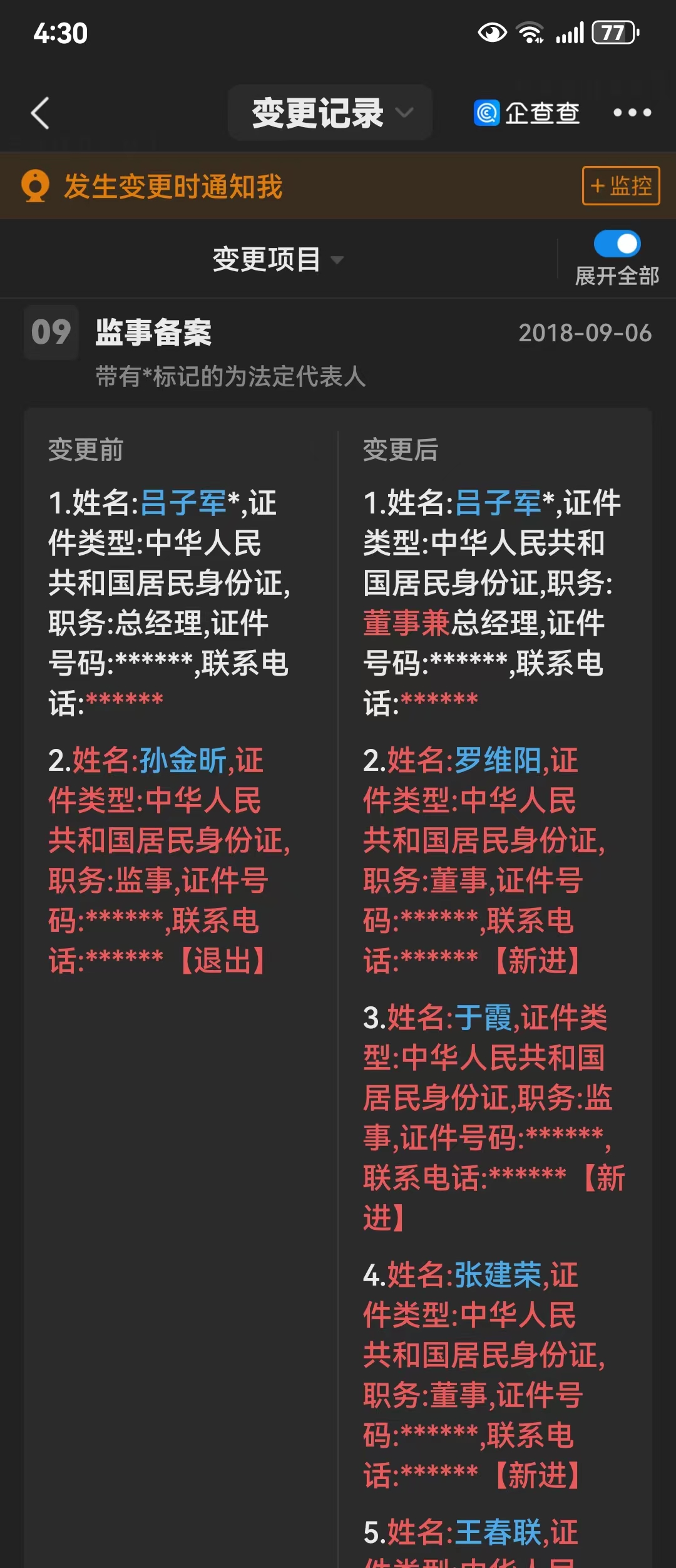This screenshot has height=1568, width=676.
Task: Open 吕子军 profile link in 变更前
Action: pyautogui.click(x=183, y=503)
